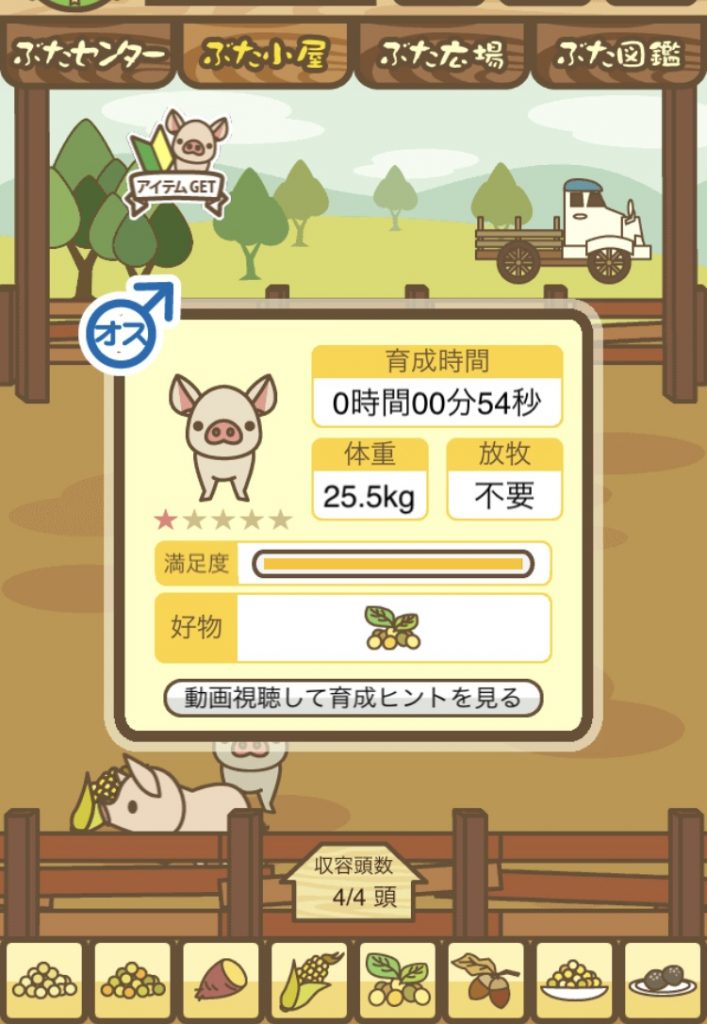Feed the corn cob item
This screenshot has width=707, height=1024.
coord(309,980)
